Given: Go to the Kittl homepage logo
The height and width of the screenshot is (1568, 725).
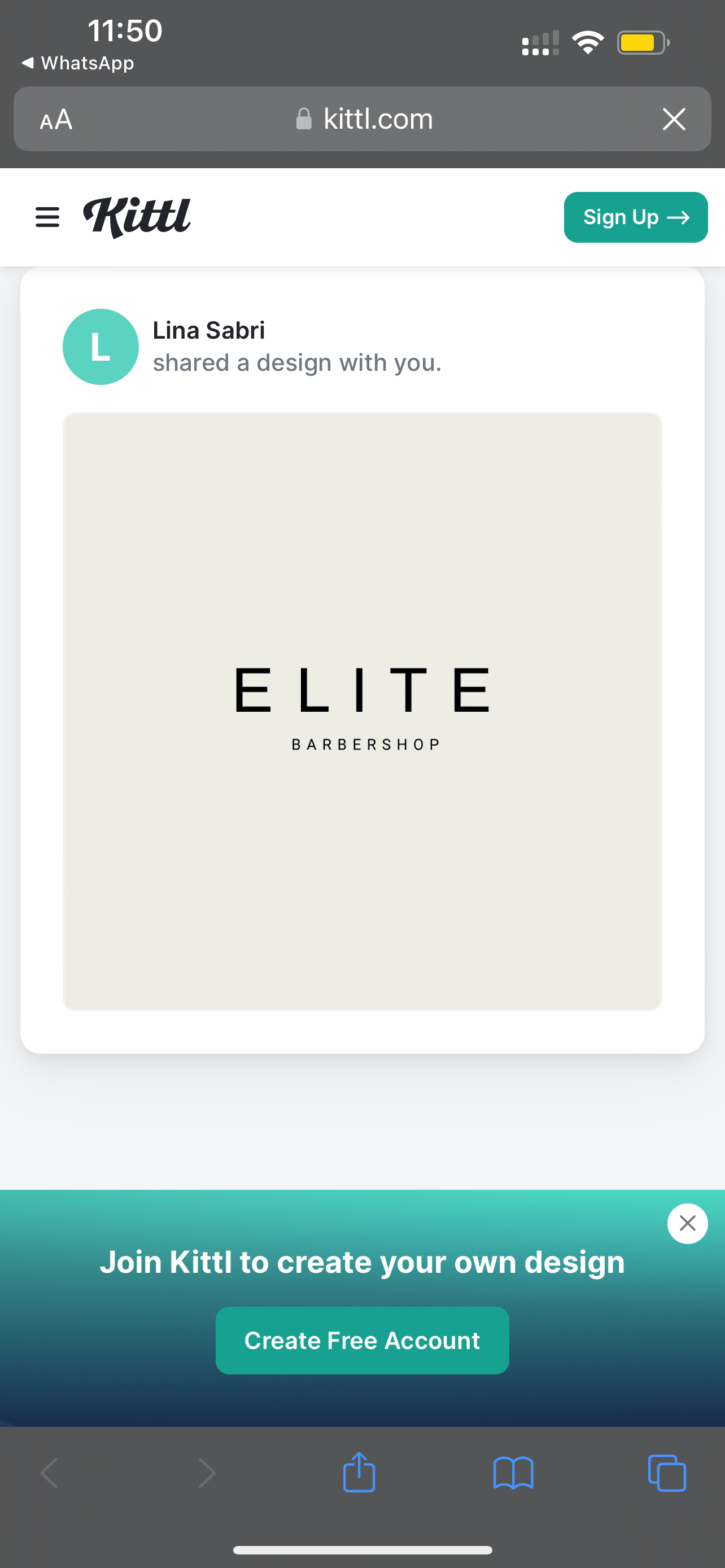Looking at the screenshot, I should 137,217.
